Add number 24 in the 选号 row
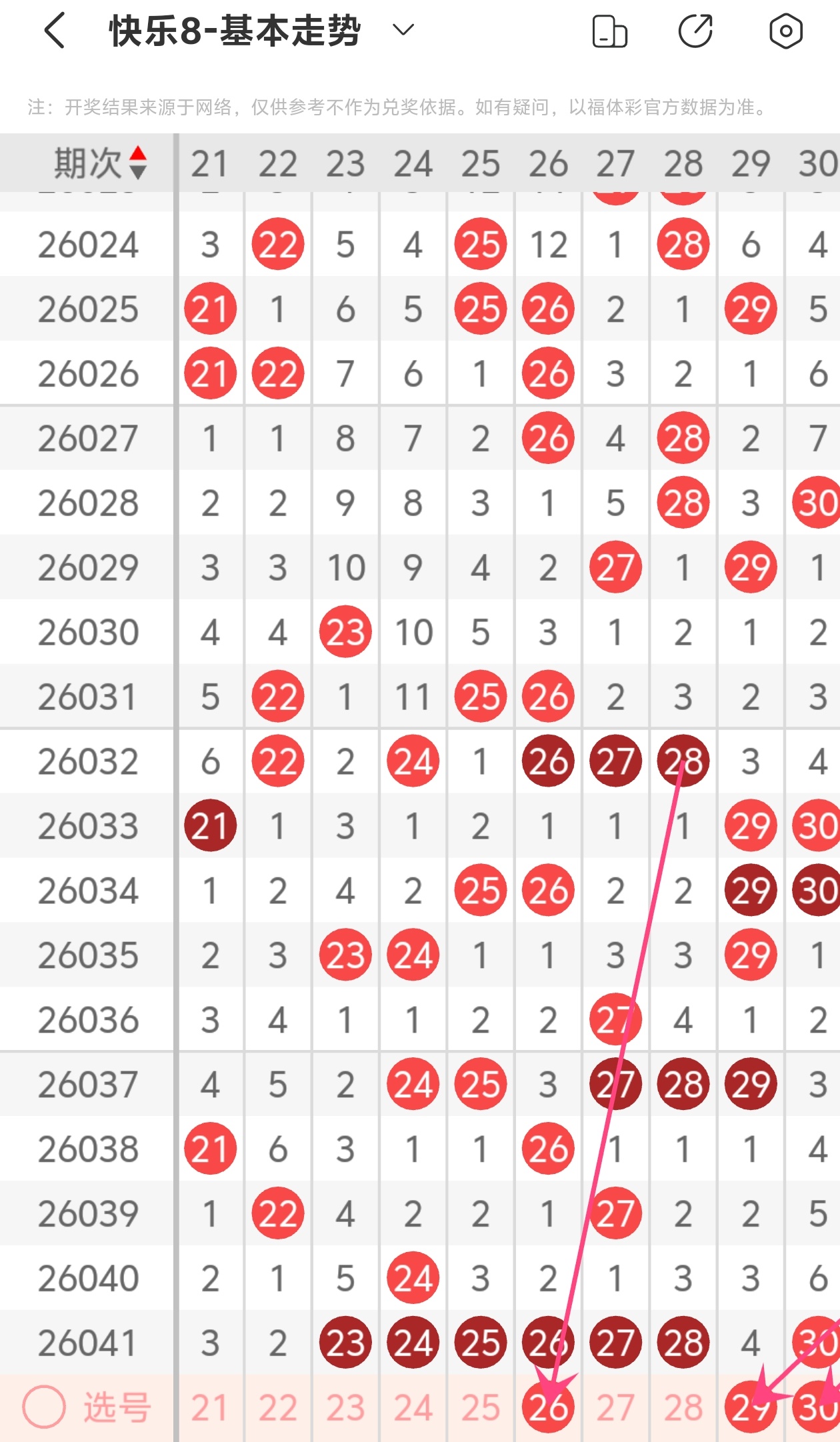Viewport: 840px width, 1442px height. click(413, 1407)
